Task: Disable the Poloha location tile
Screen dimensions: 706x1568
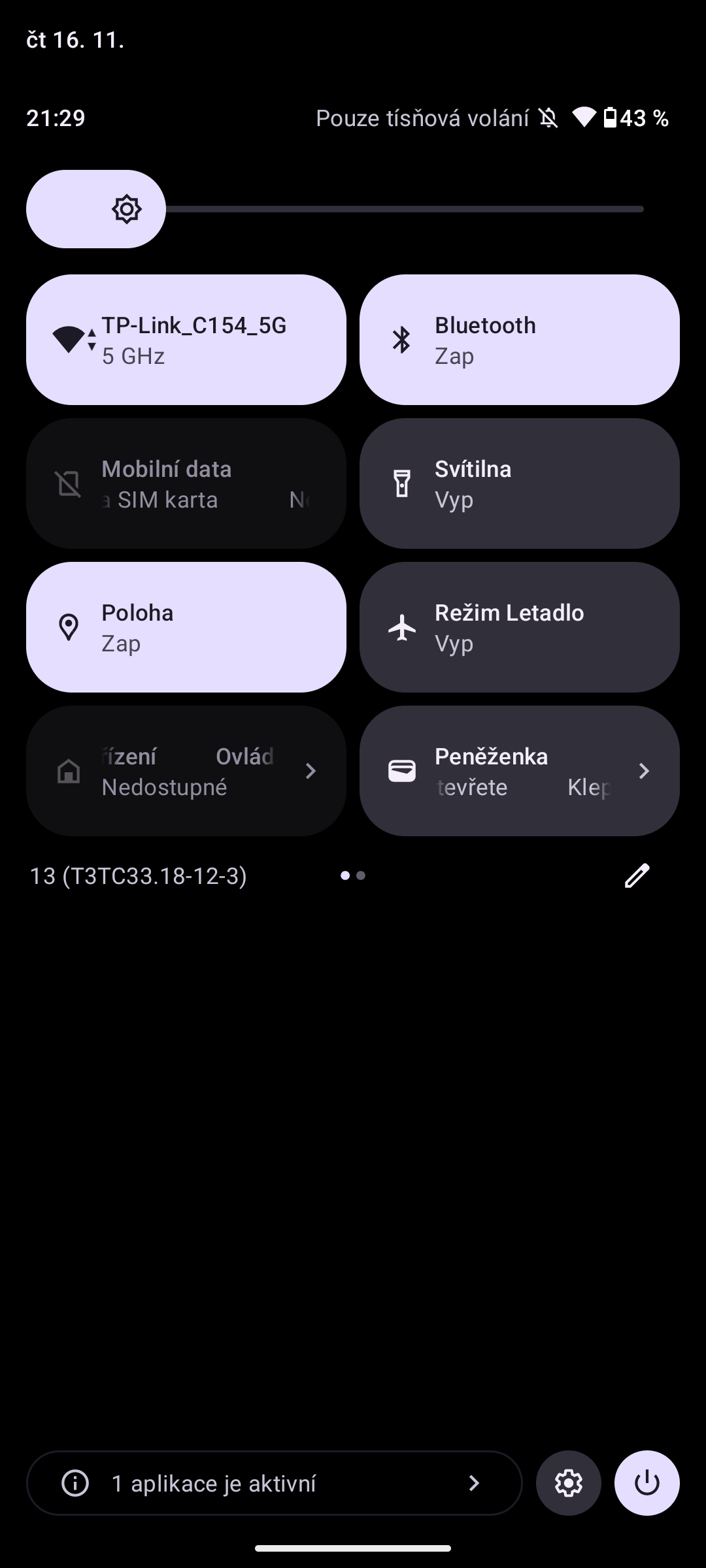Action: (186, 627)
